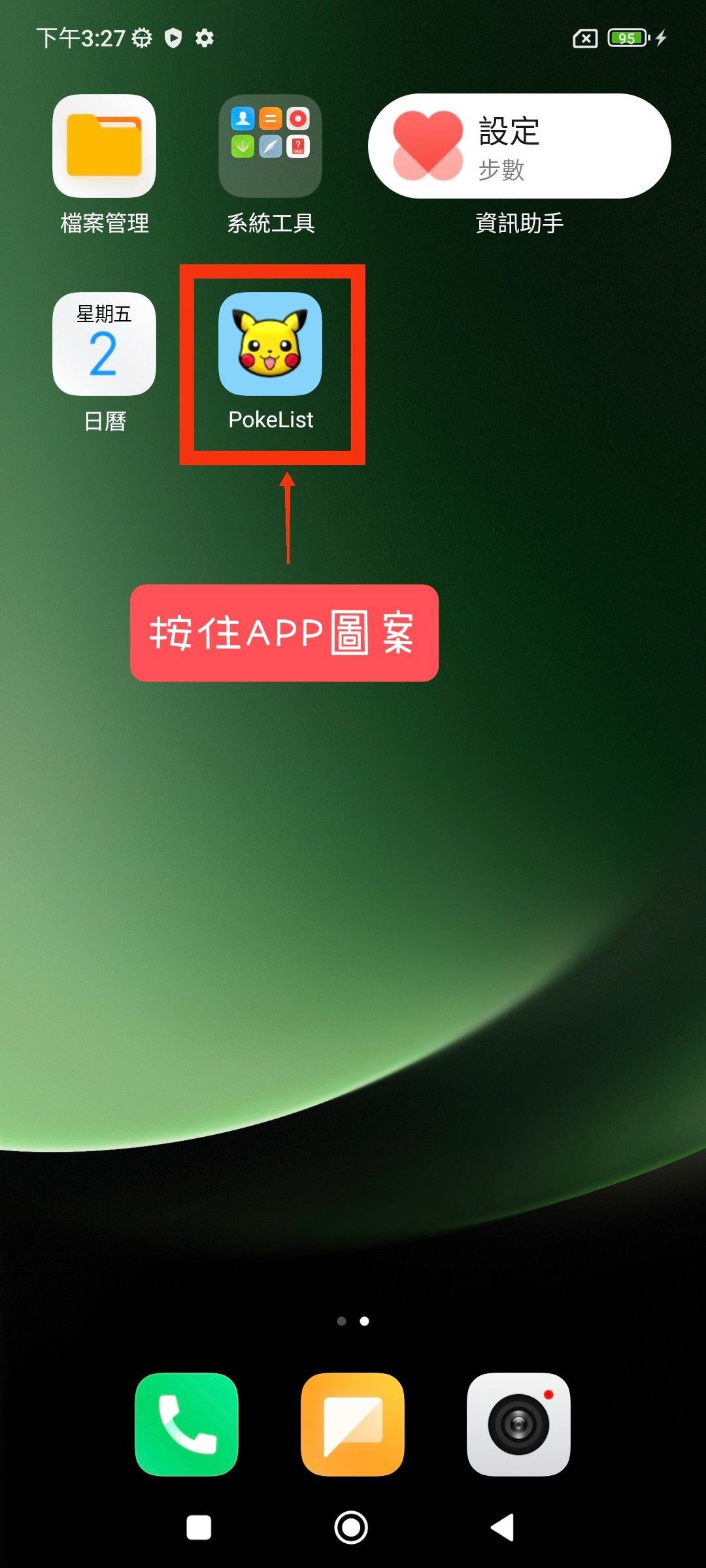Open the 檔案管理 file manager app
706x1568 pixels.
click(104, 146)
